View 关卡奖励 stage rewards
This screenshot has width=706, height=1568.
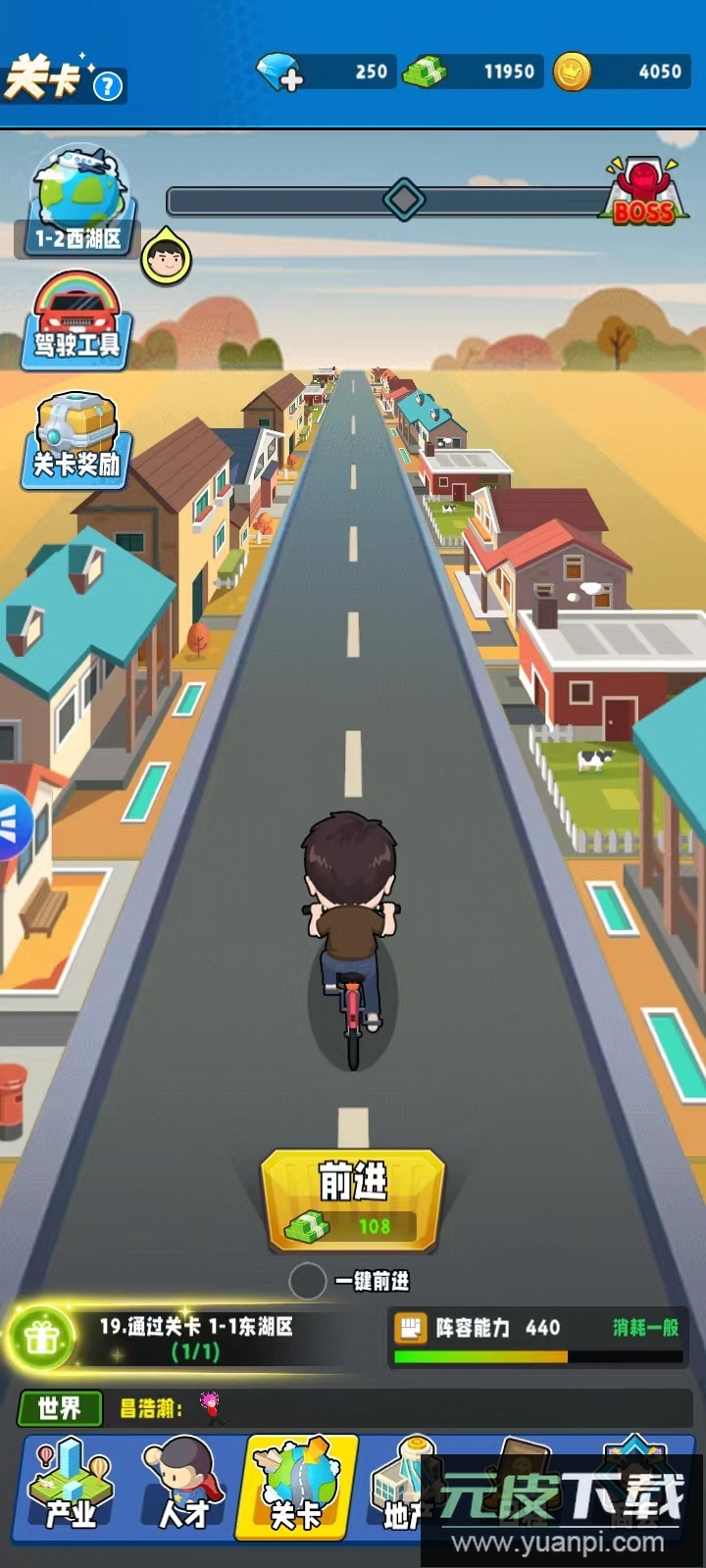tap(76, 440)
